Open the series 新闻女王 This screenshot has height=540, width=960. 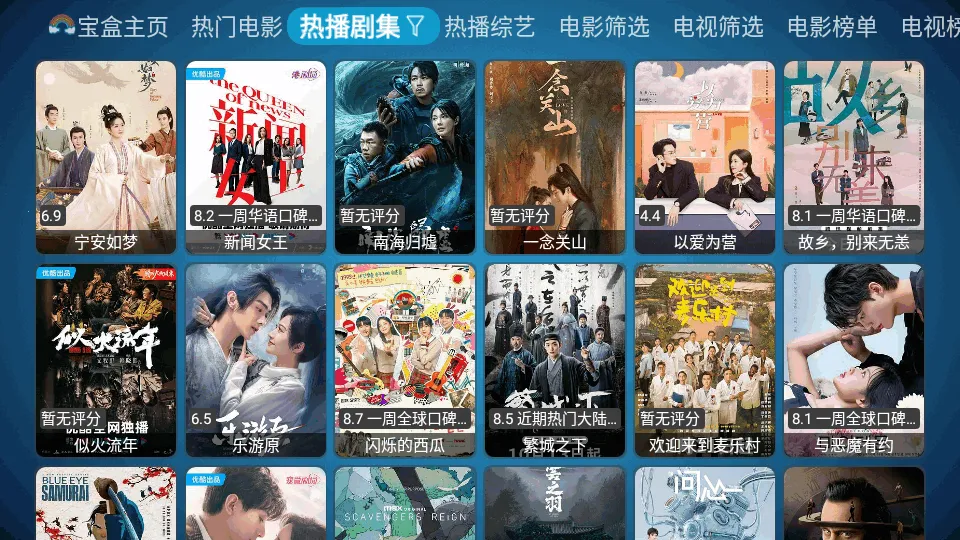click(256, 157)
